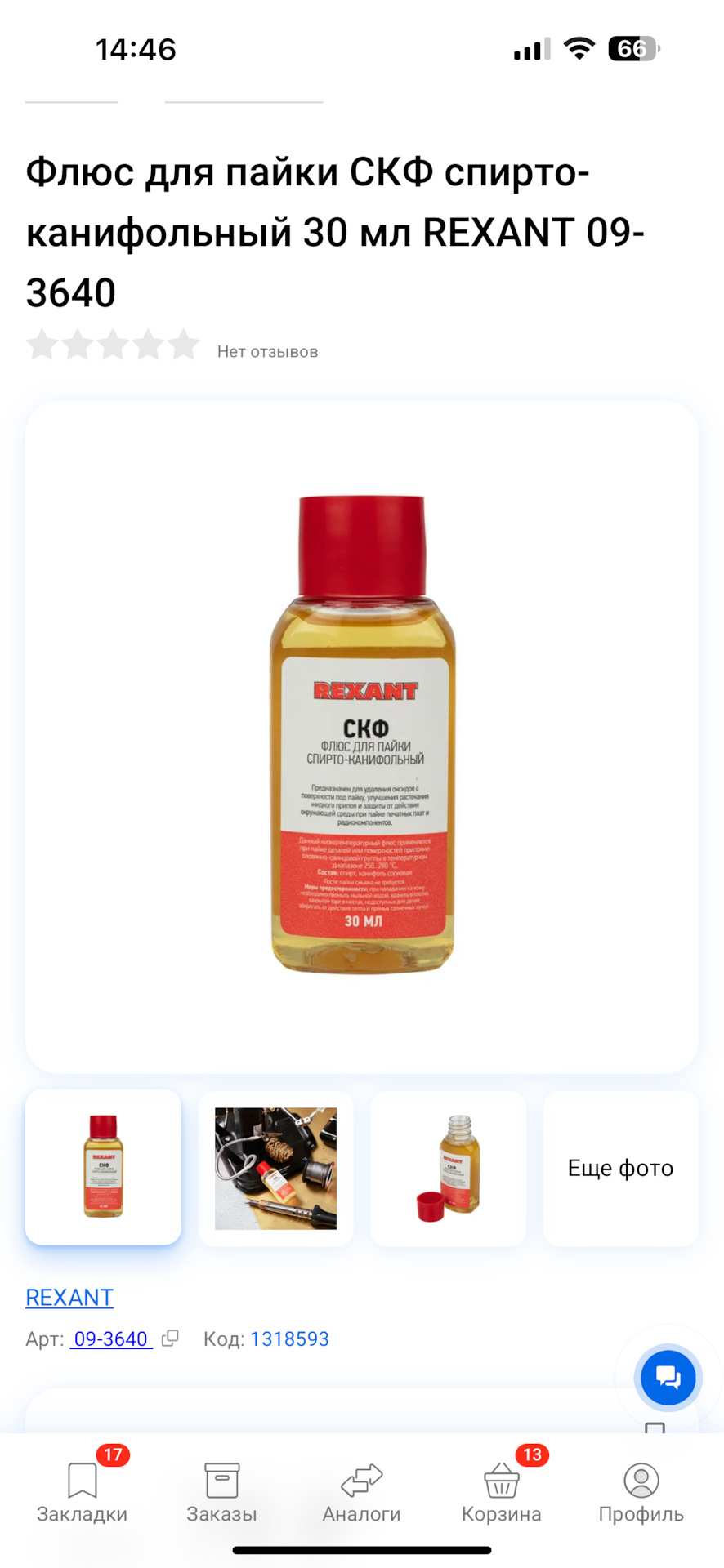Open reviews via the star rating
Viewport: 724px width, 1568px height.
coord(113,345)
